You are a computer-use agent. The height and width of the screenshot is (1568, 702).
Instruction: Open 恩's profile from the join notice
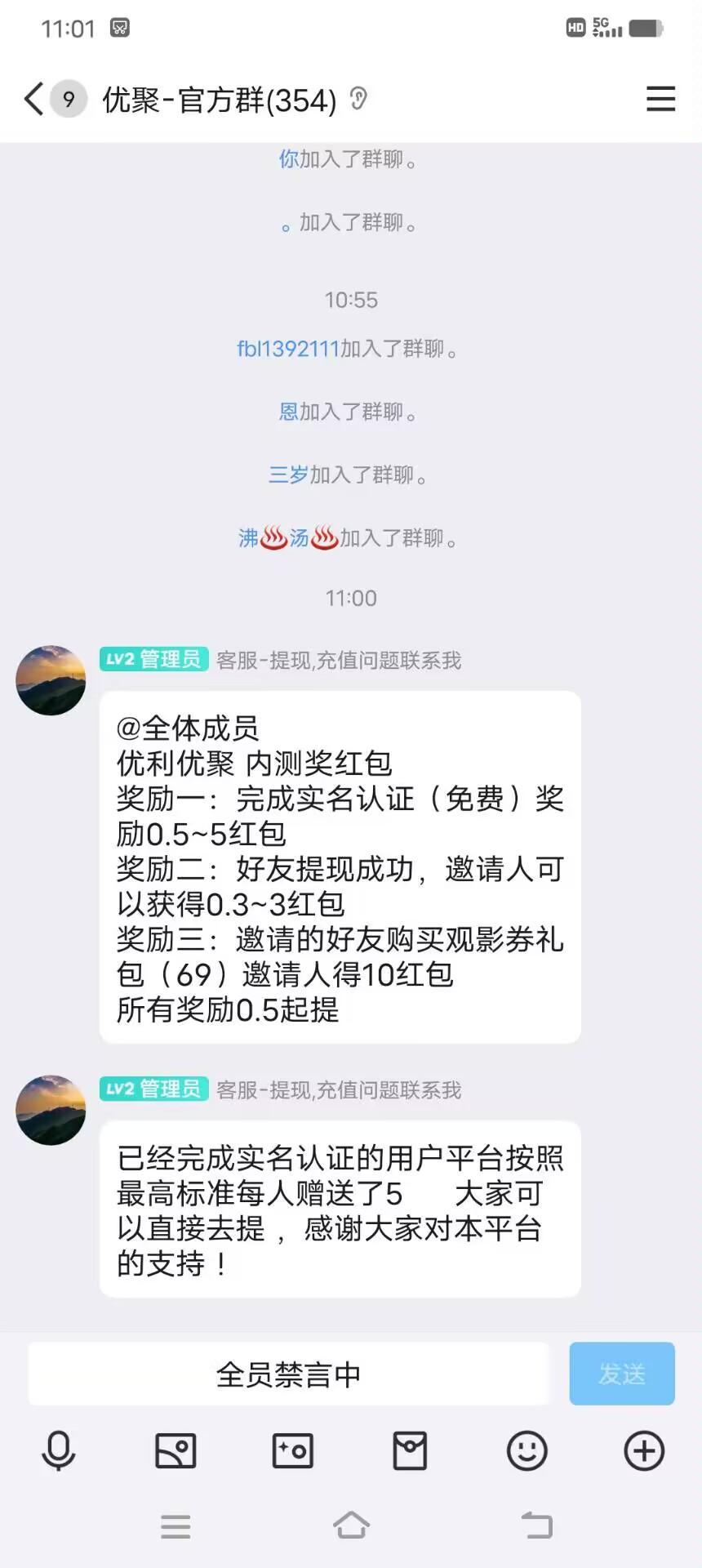coord(289,412)
